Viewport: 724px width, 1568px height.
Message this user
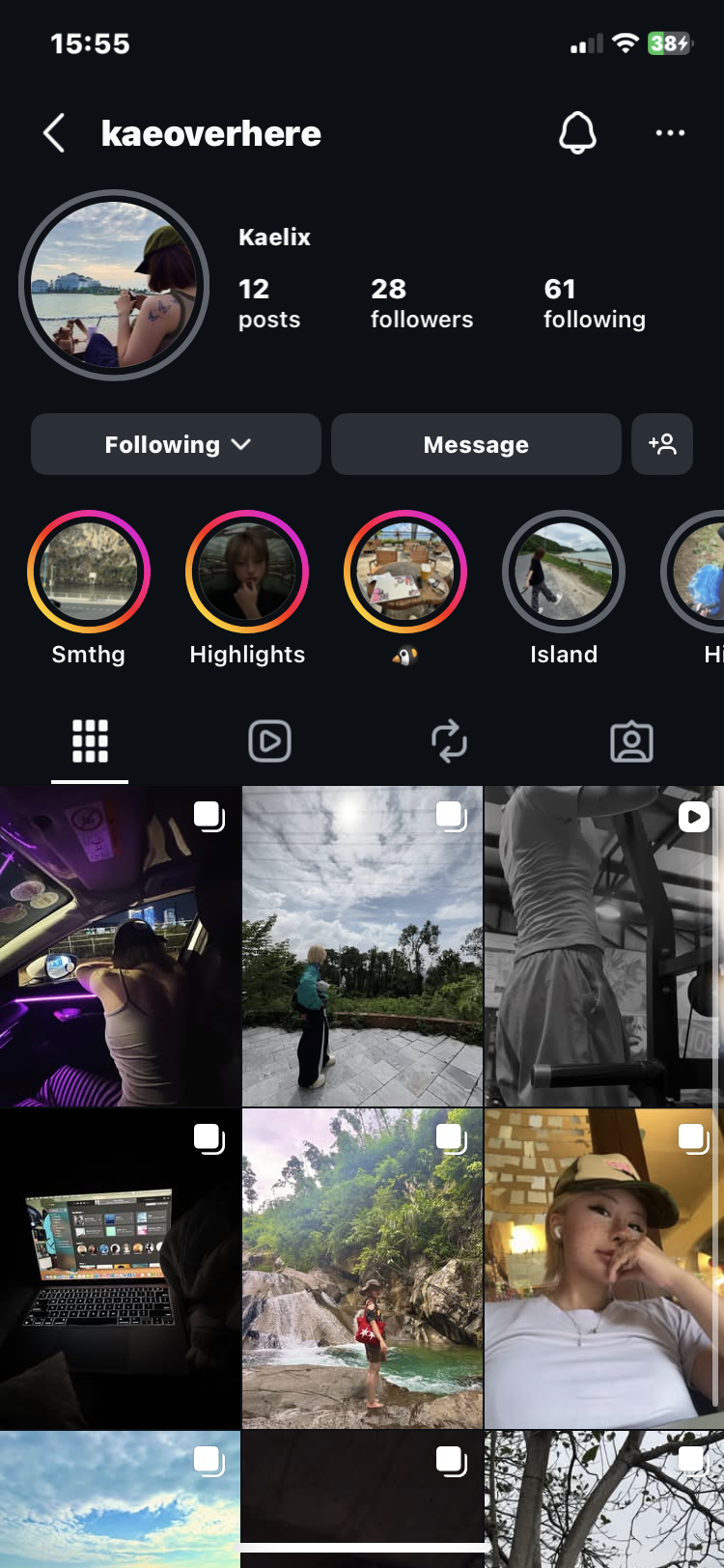[476, 444]
